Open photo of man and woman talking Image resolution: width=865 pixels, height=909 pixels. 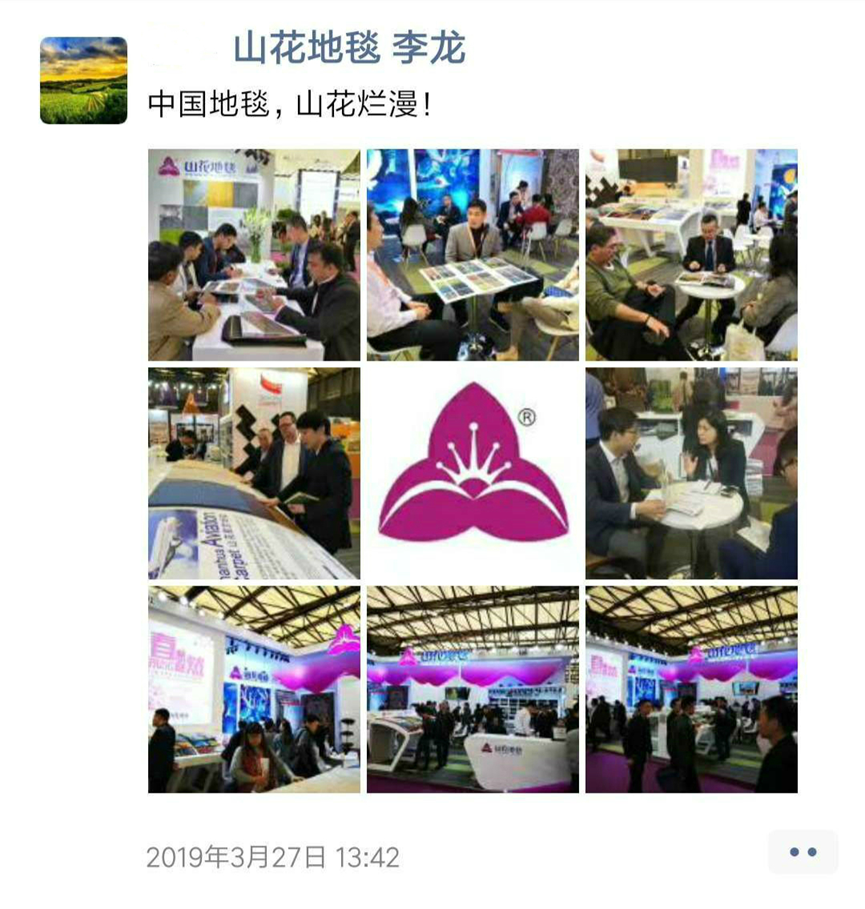[x=691, y=473]
